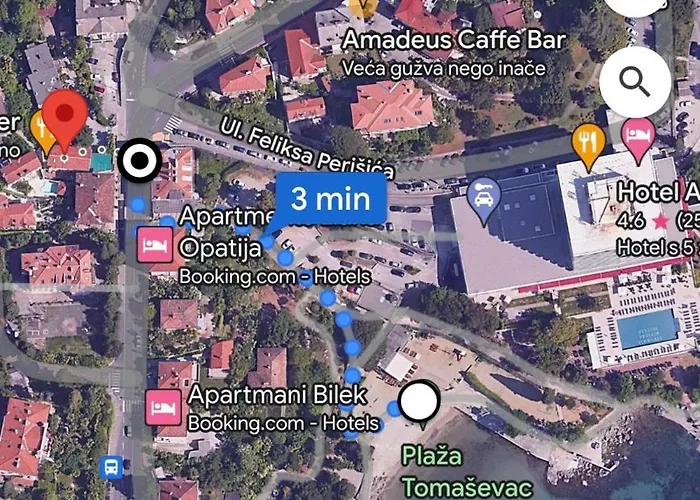Tap the 3 min walking route label

pyautogui.click(x=330, y=198)
